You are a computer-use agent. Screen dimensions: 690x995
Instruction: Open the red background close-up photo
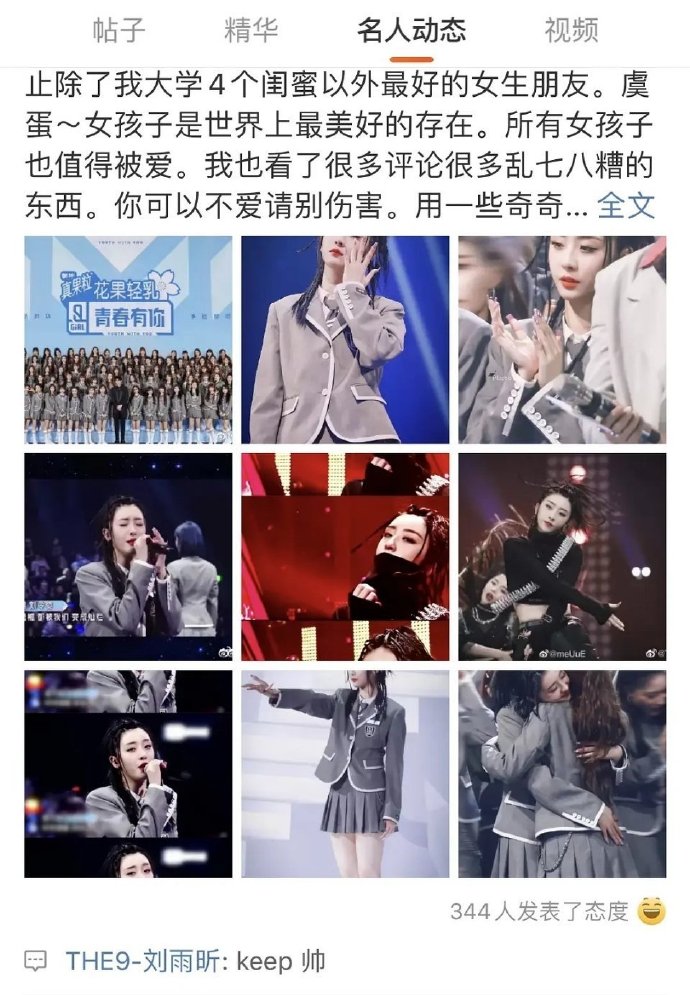[345, 557]
